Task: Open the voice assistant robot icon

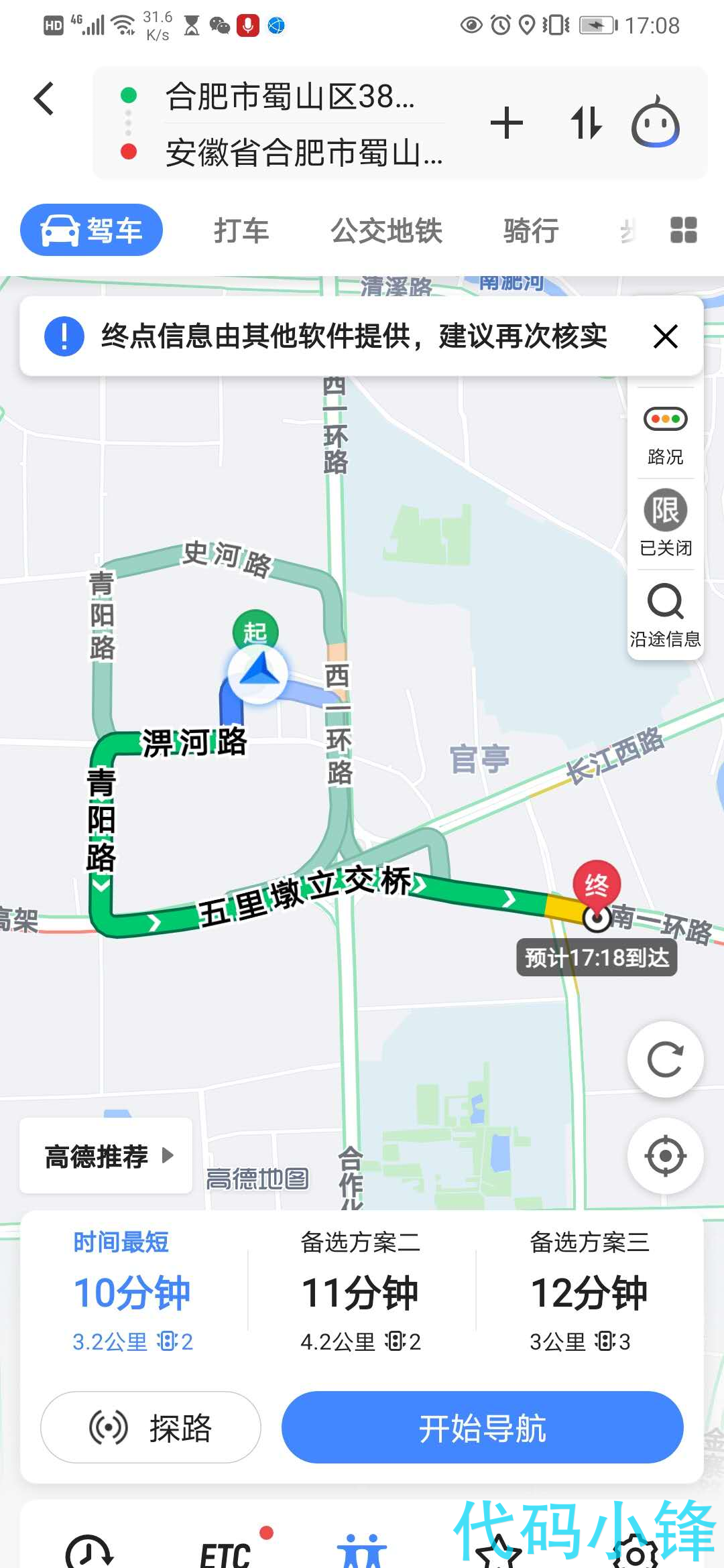Action: coord(655,123)
